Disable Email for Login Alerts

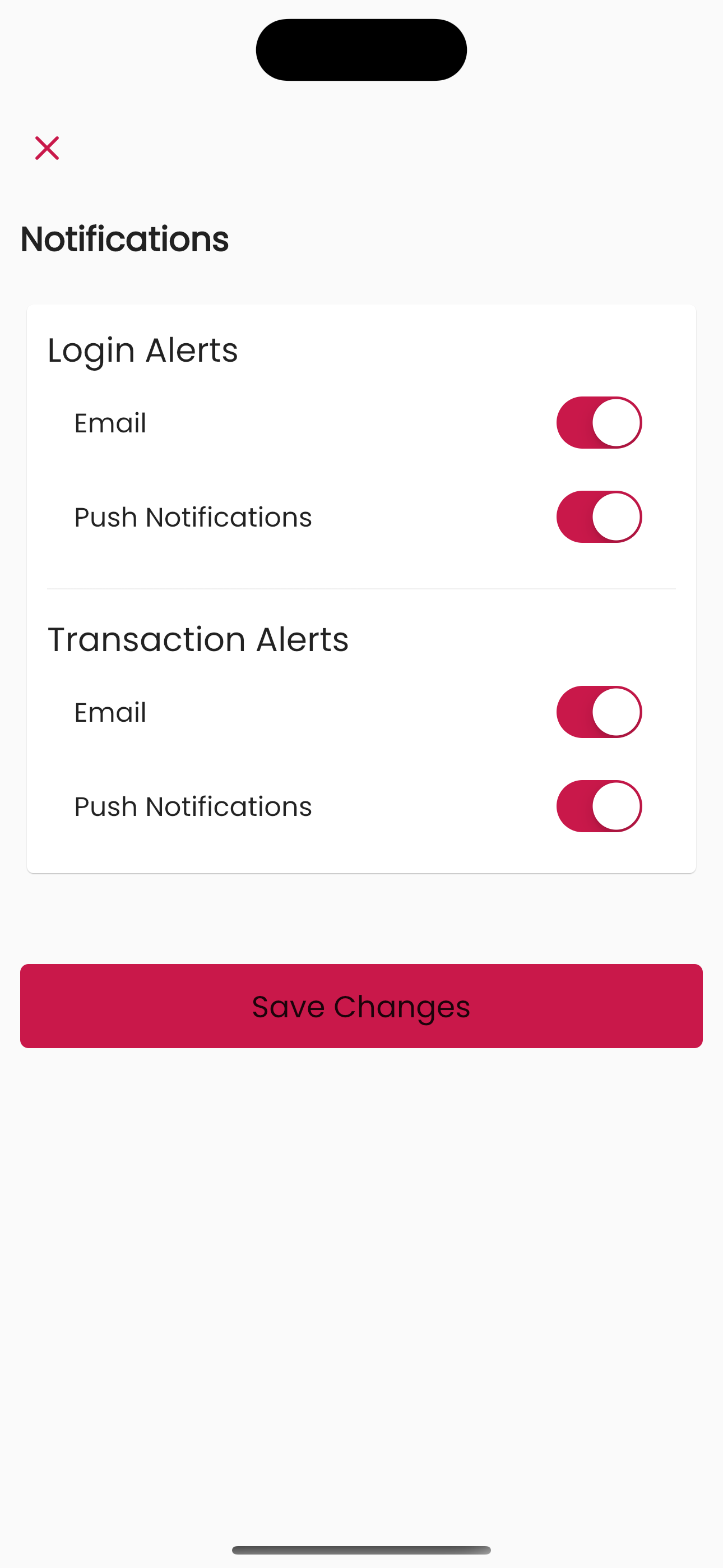[x=599, y=422]
